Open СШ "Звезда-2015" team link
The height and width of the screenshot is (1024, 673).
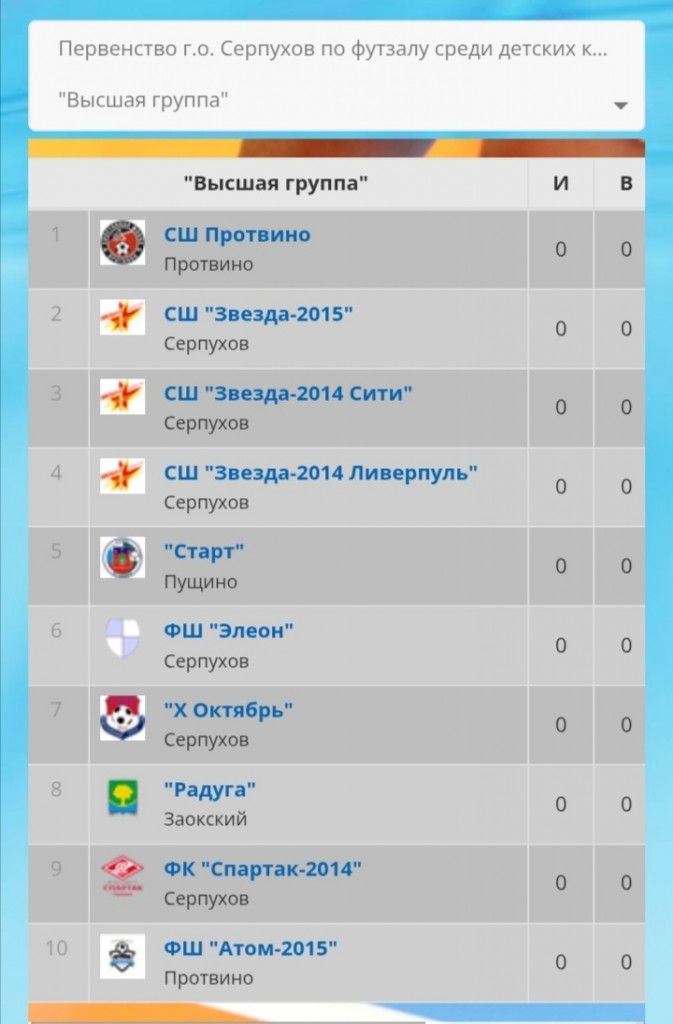point(258,314)
